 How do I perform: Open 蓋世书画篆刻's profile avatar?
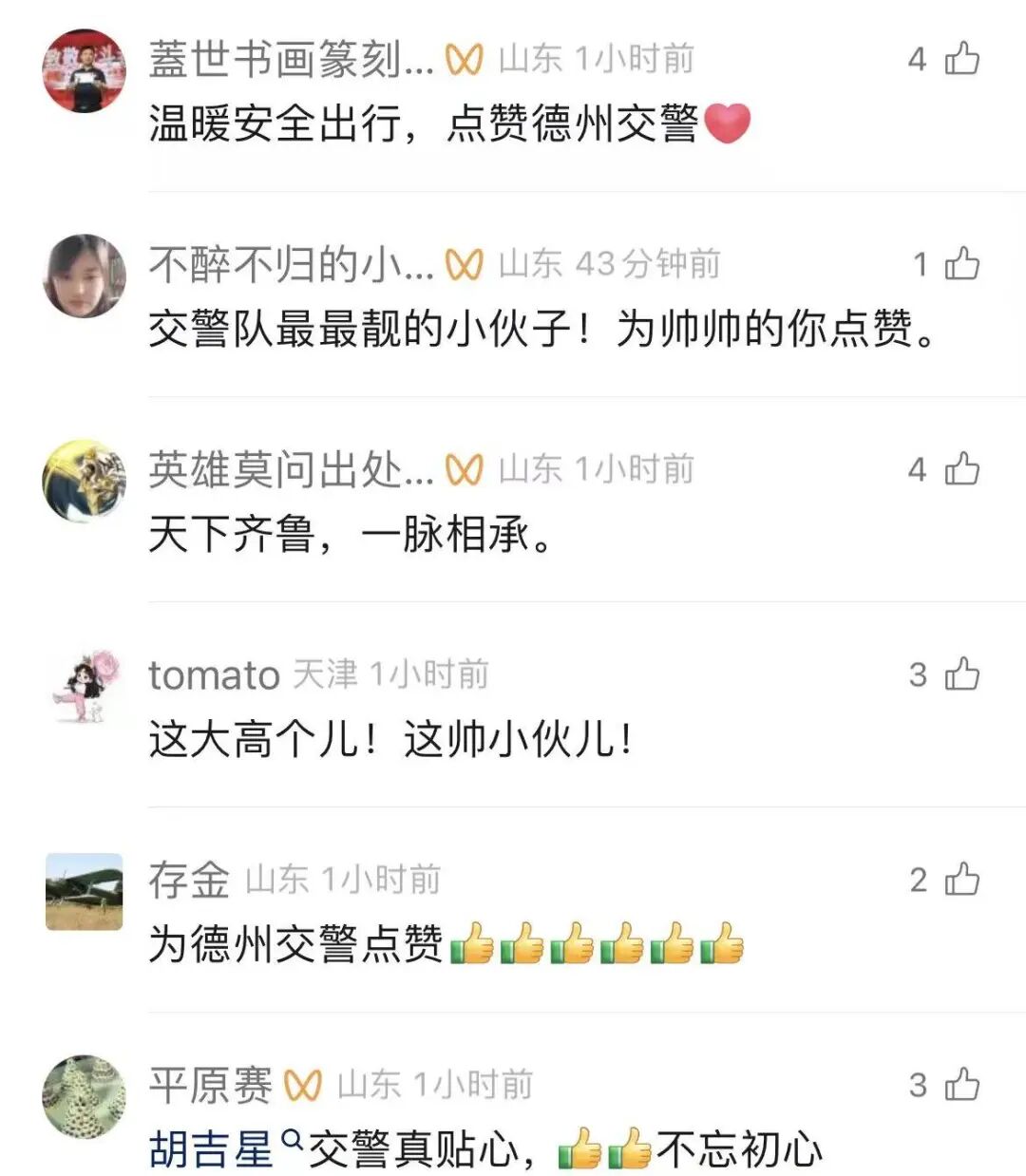85,71
